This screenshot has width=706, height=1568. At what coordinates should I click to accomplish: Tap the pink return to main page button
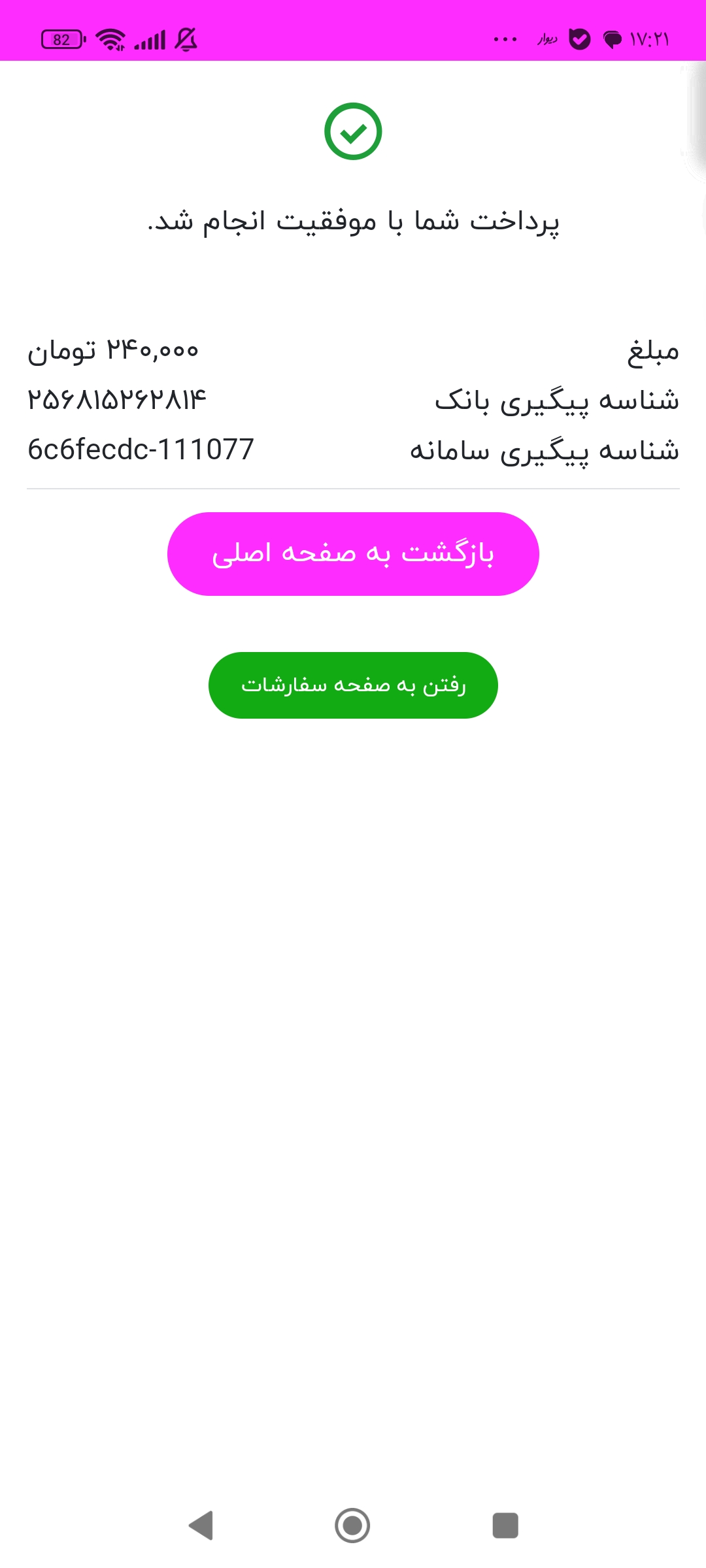[353, 554]
